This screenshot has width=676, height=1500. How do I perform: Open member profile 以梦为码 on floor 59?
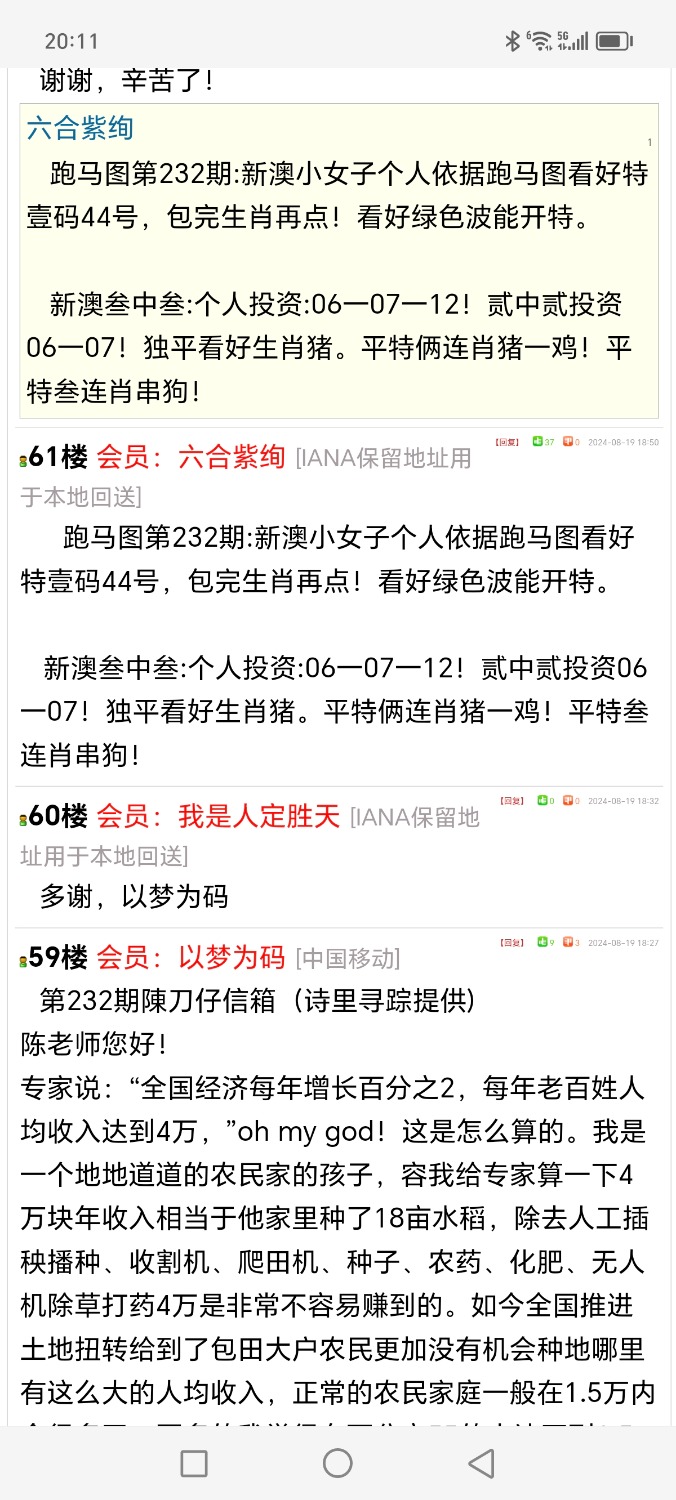(231, 958)
